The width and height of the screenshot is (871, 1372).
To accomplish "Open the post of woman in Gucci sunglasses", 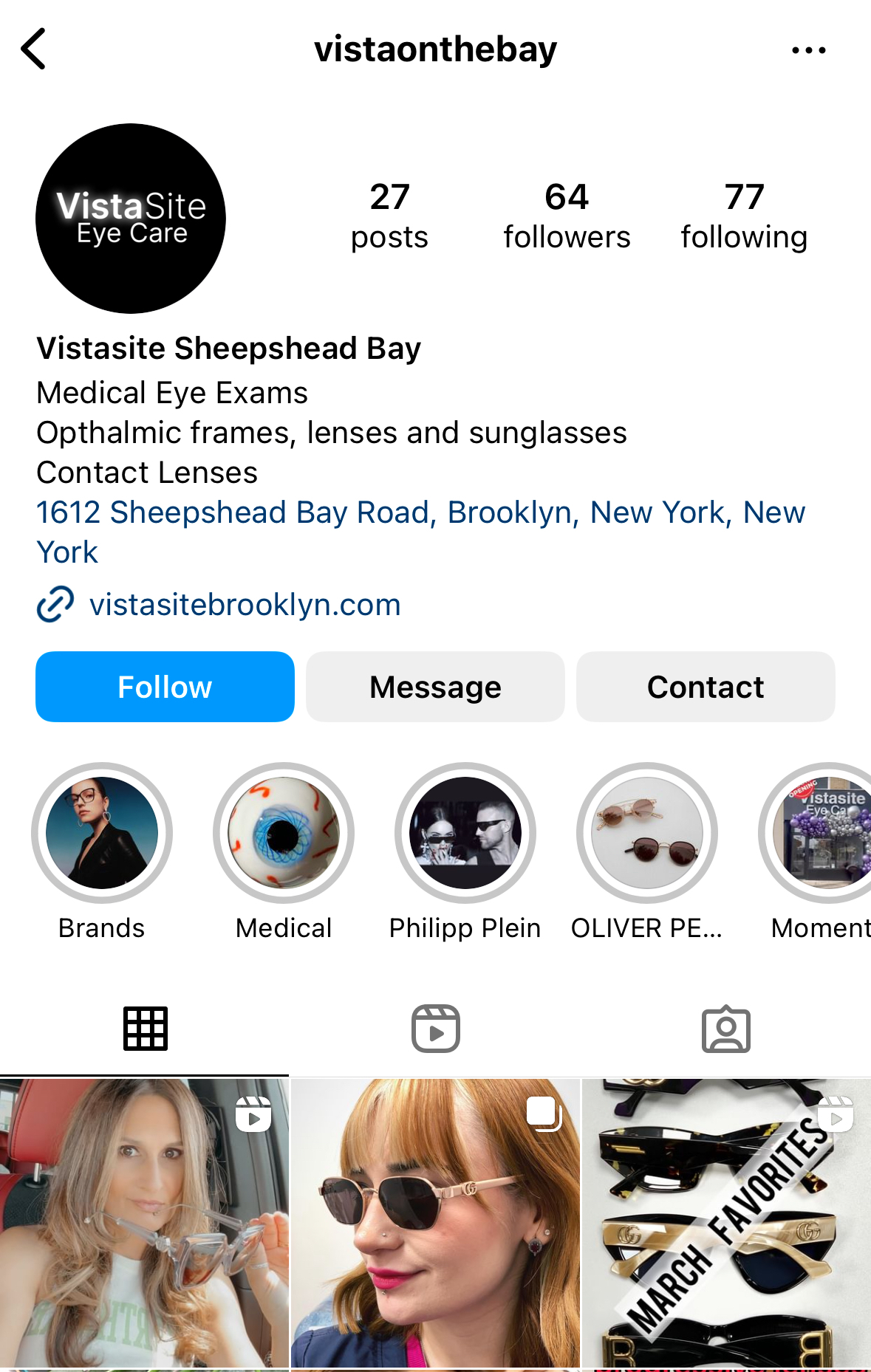I will click(x=435, y=1222).
